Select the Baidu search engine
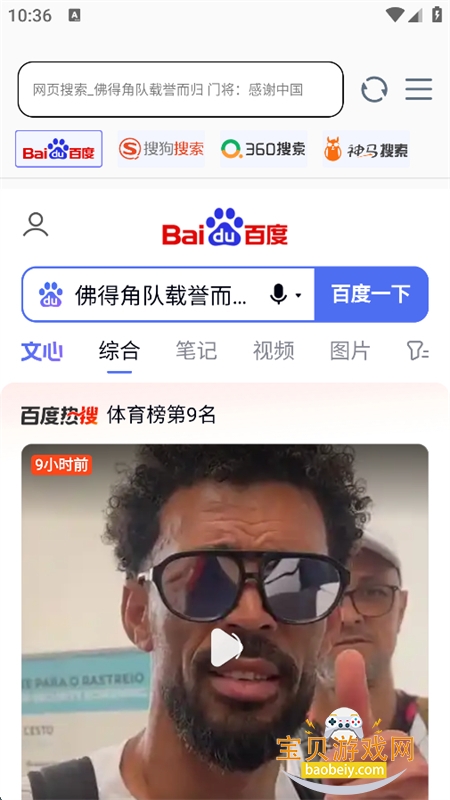This screenshot has height=800, width=450. (x=59, y=149)
